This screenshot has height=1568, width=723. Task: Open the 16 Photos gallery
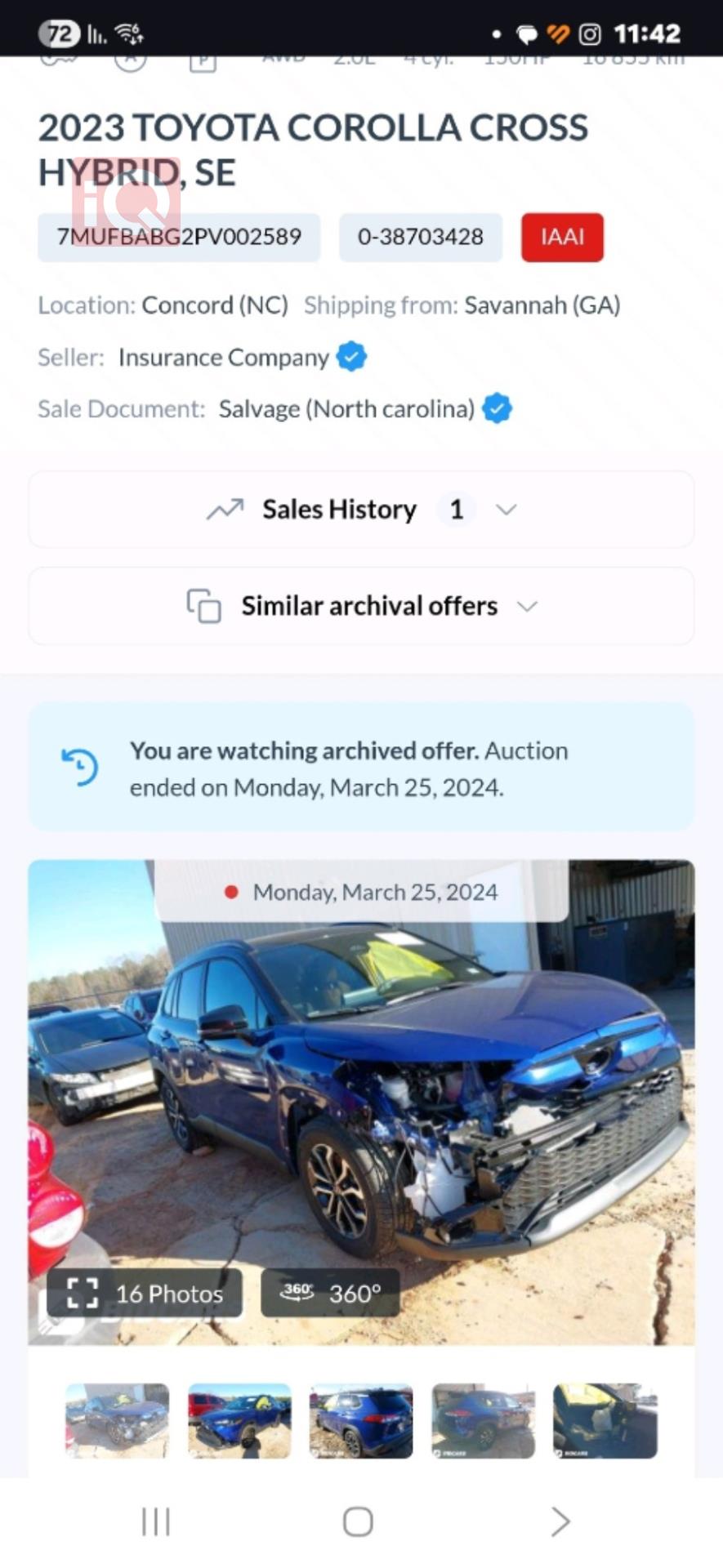(x=145, y=1294)
